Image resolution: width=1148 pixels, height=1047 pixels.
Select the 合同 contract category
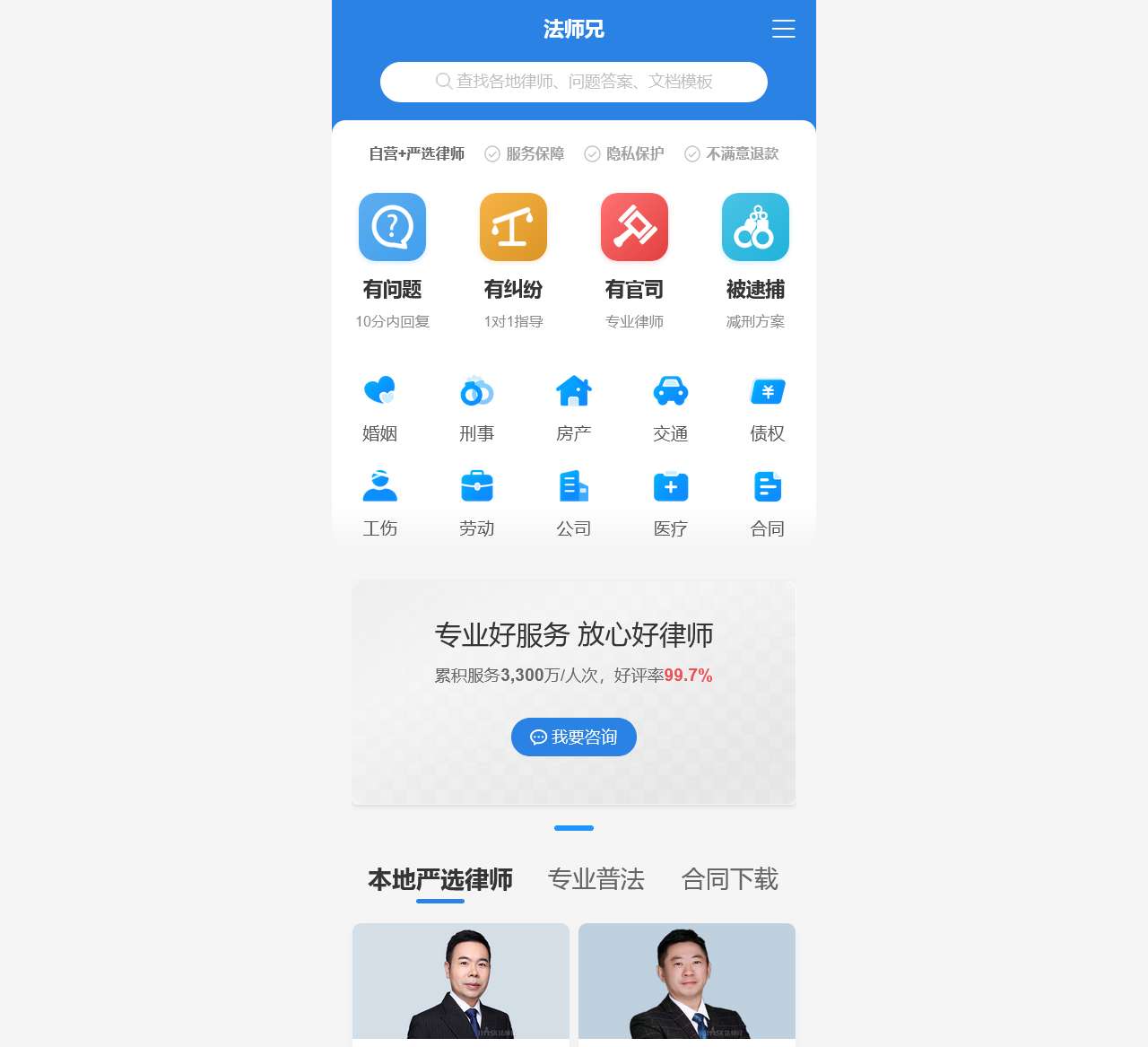pos(768,503)
